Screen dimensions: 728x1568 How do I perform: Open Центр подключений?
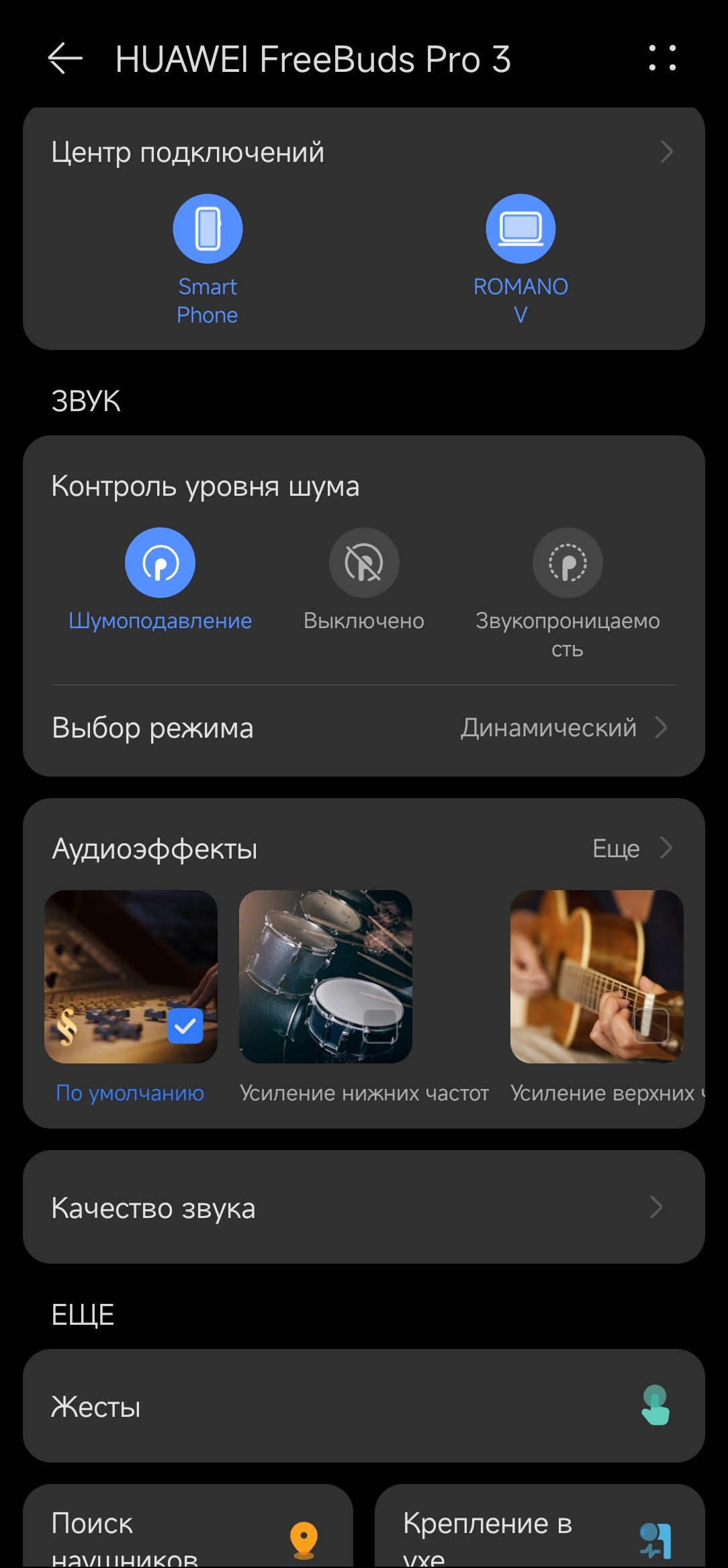pos(363,153)
